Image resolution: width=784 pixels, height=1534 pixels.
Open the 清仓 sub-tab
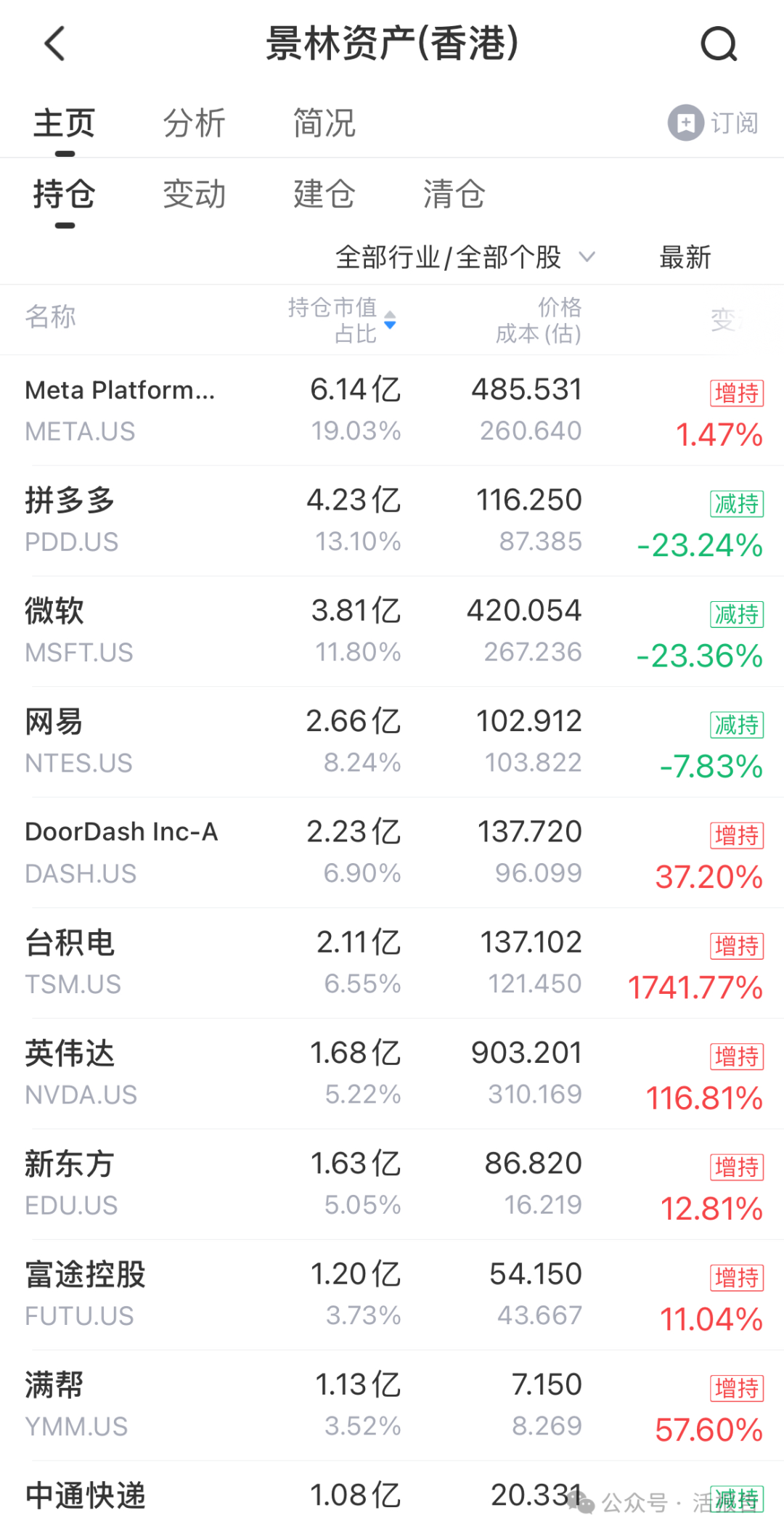click(454, 195)
